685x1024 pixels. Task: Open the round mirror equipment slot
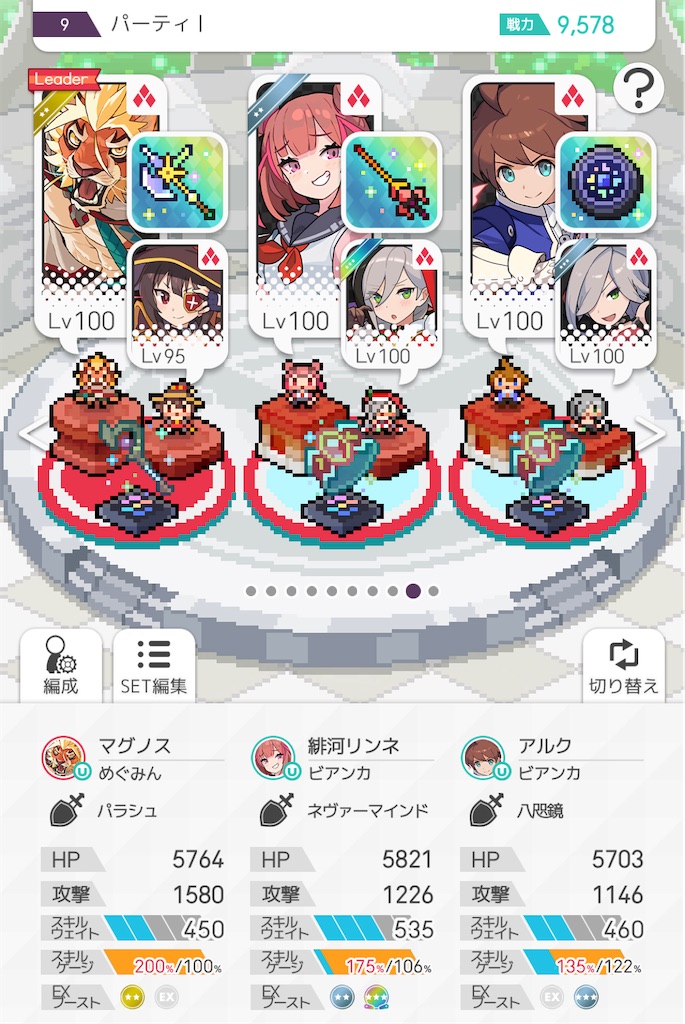point(606,182)
